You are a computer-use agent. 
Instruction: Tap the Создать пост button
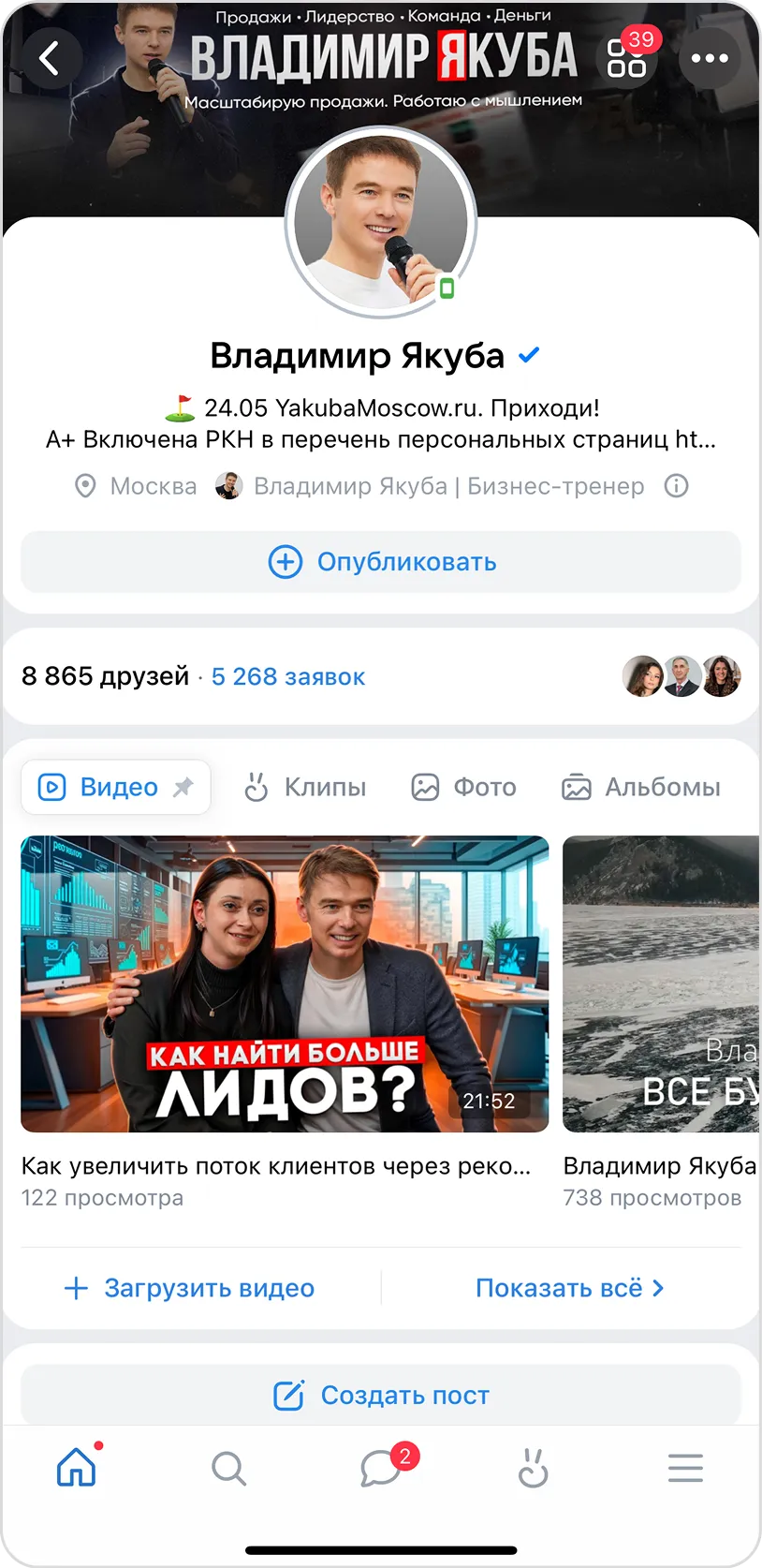click(x=381, y=1395)
